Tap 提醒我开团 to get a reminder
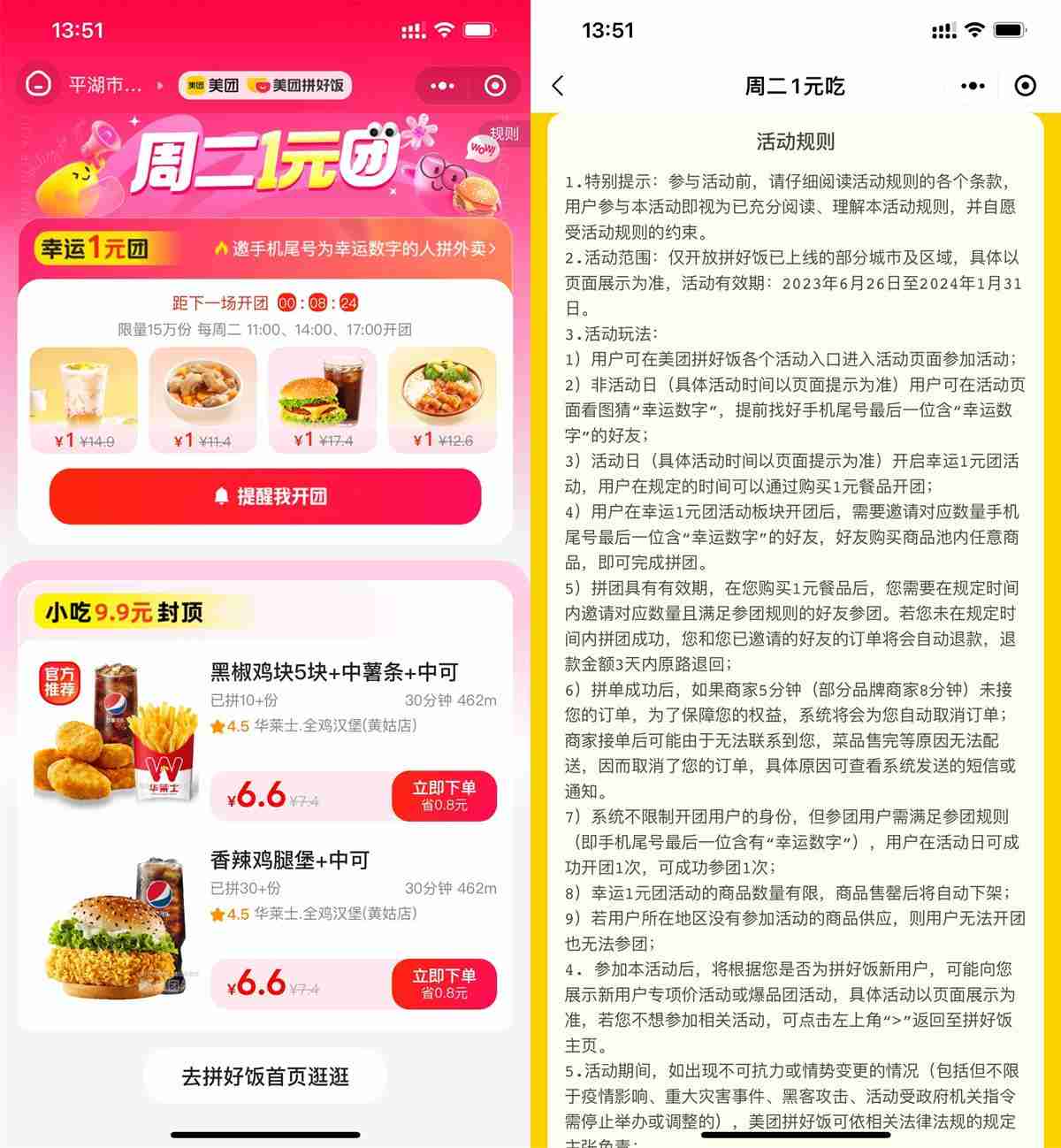 (x=265, y=496)
